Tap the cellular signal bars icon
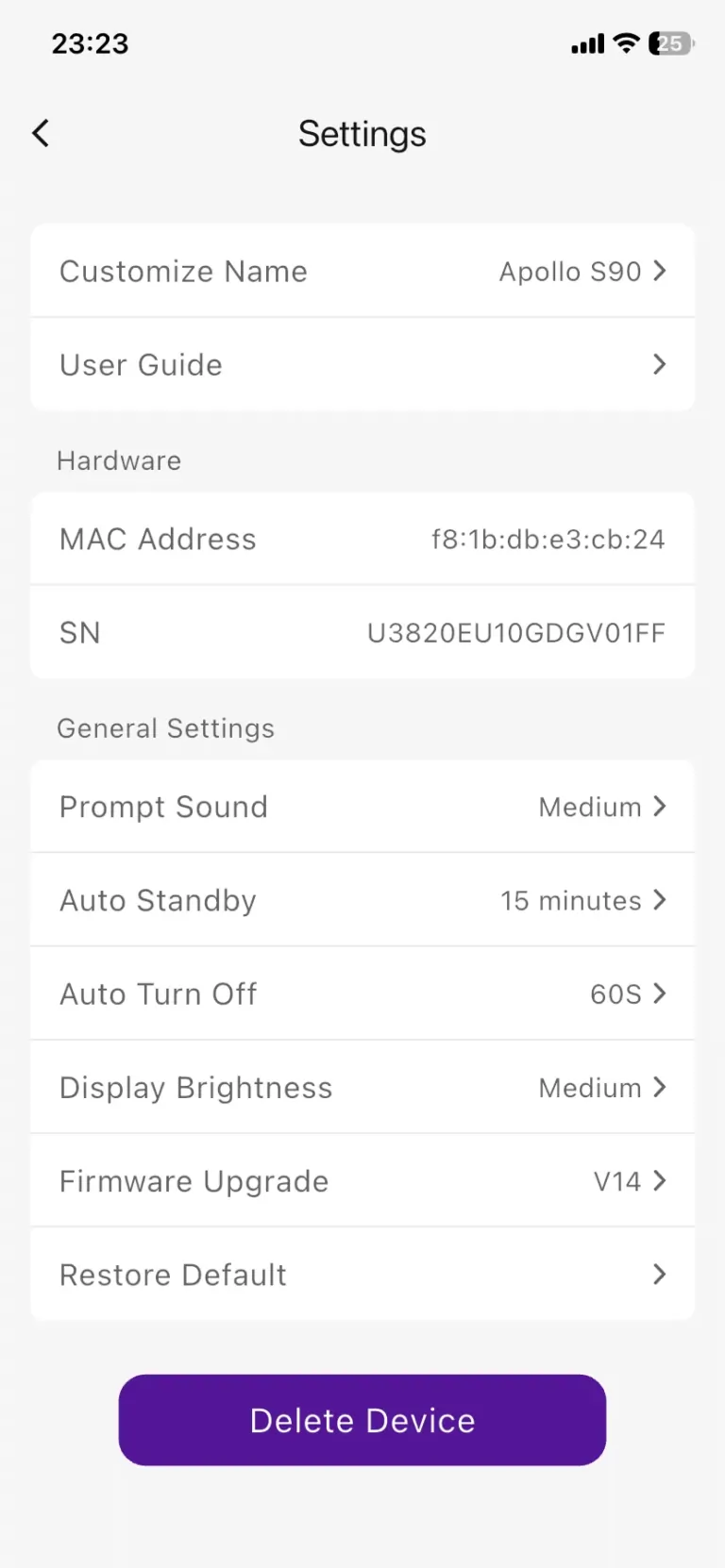725x1568 pixels. click(585, 42)
